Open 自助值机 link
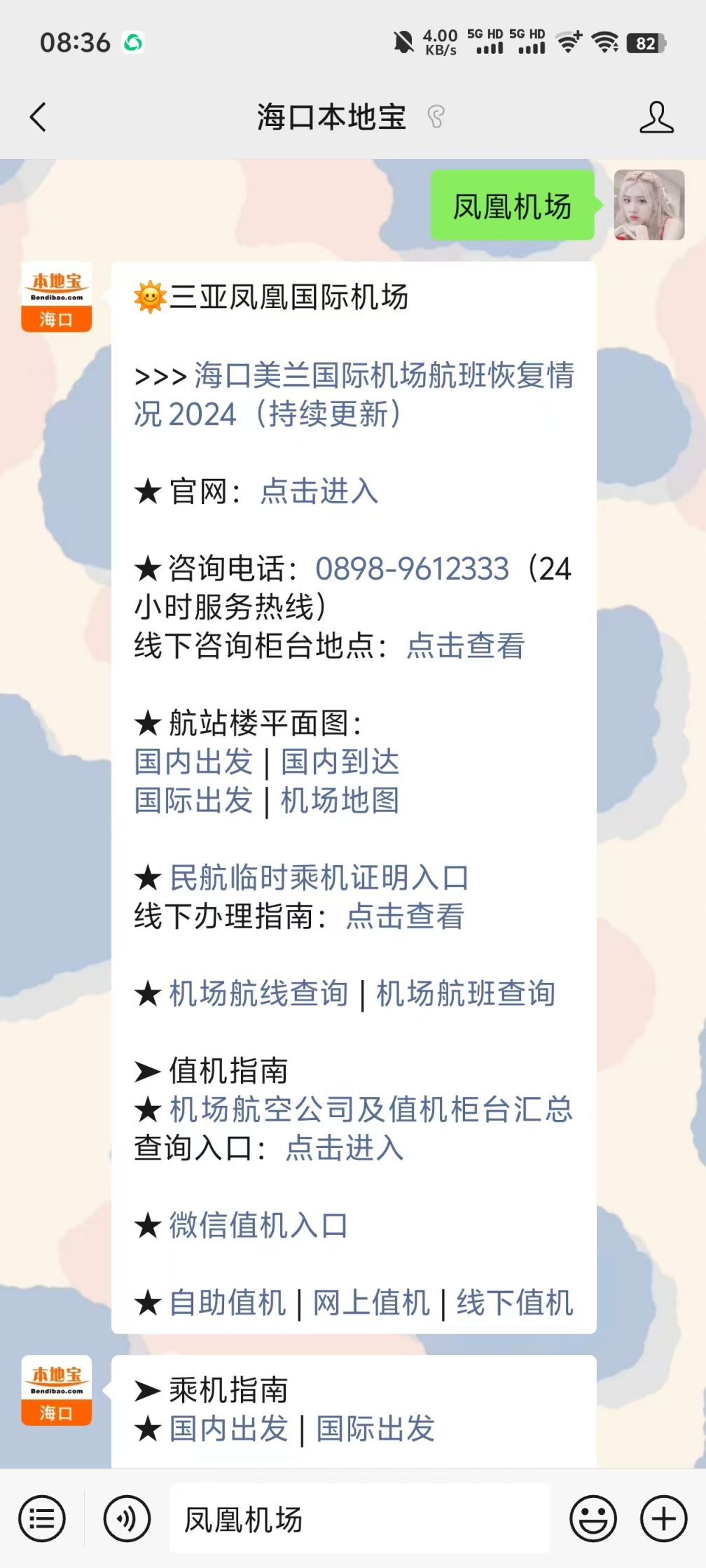The width and height of the screenshot is (706, 1568). coord(228,1303)
